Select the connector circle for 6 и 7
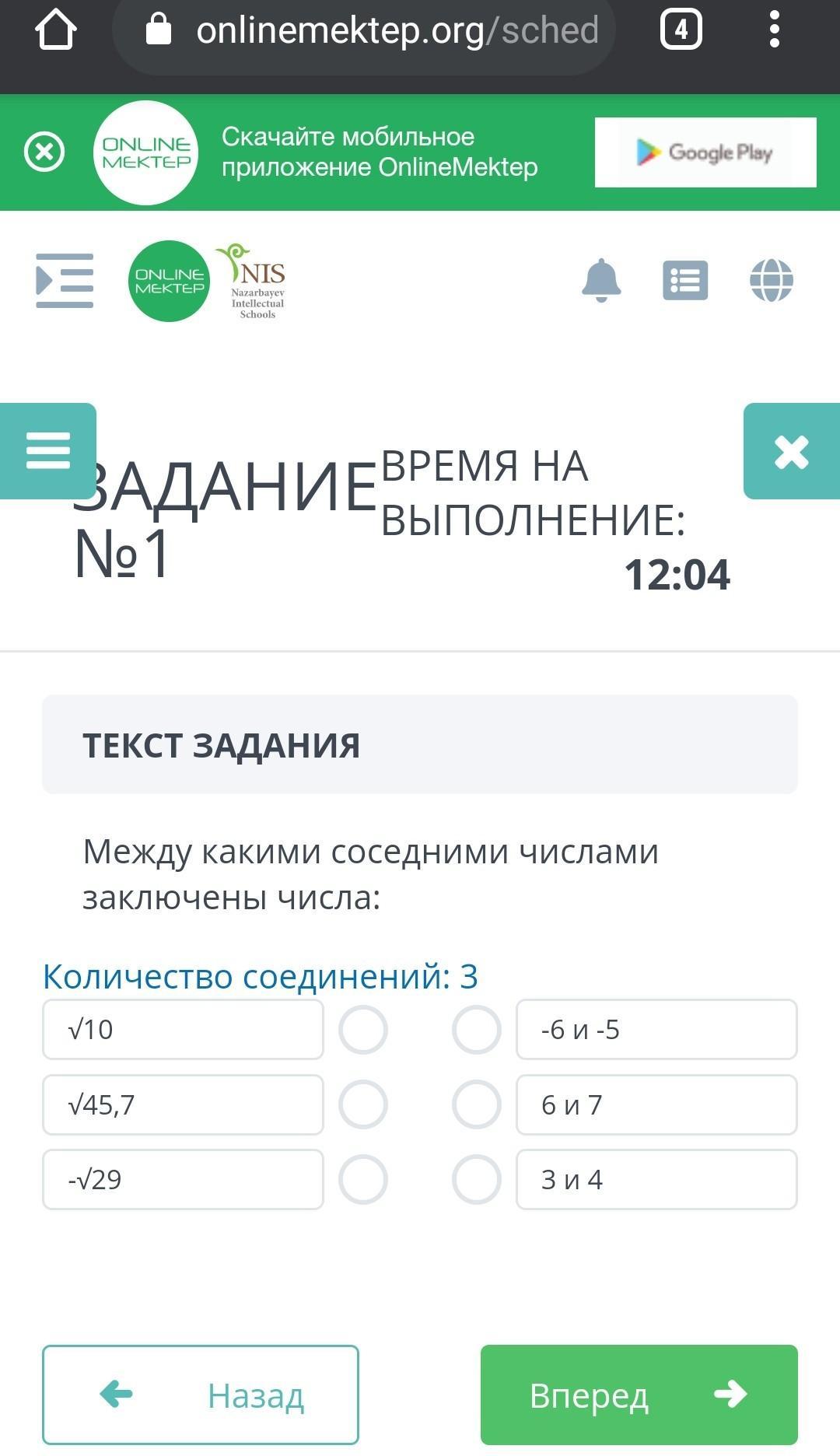The image size is (840, 1456). 476,1104
